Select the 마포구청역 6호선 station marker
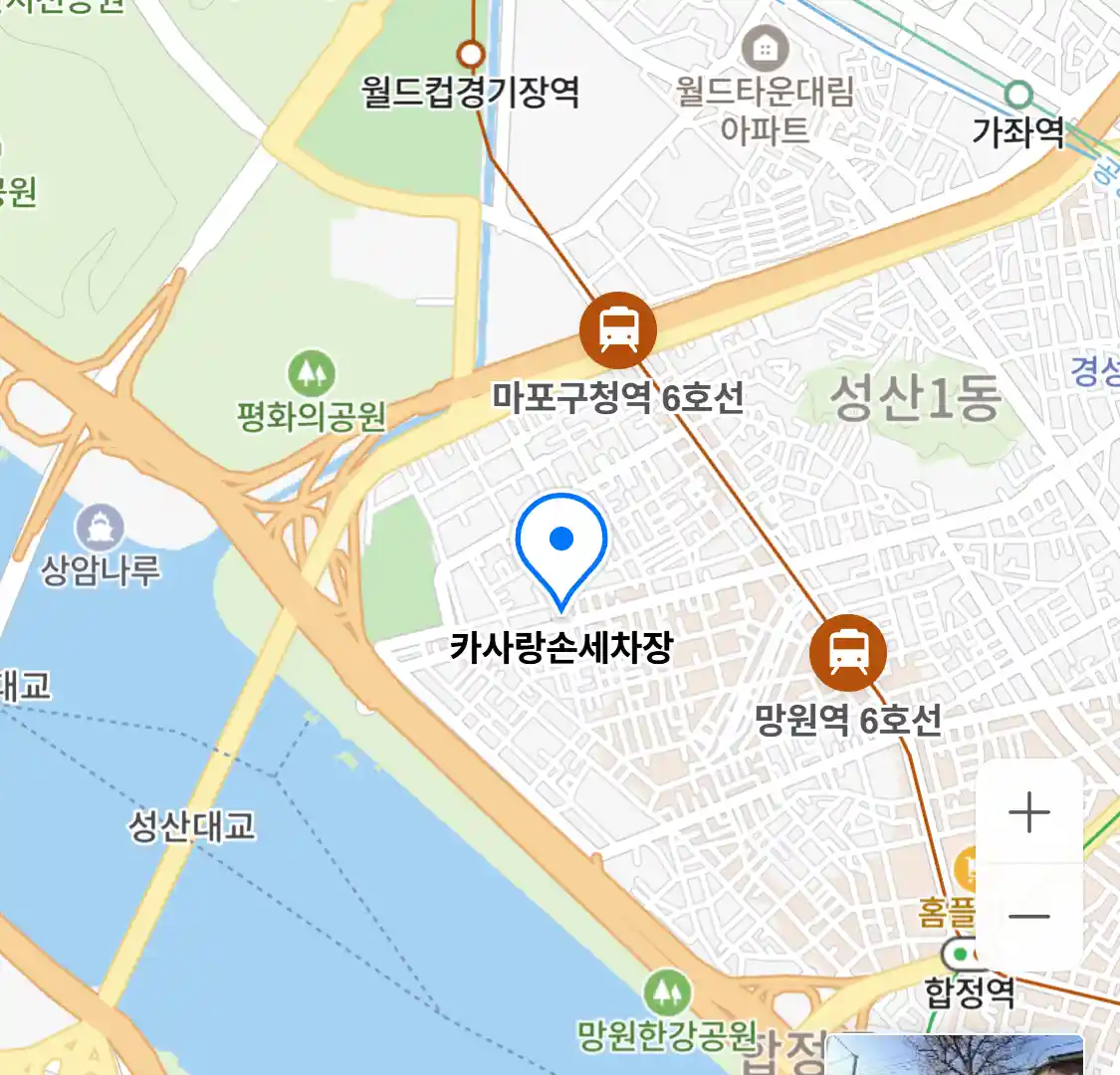The width and height of the screenshot is (1120, 1075). (618, 330)
